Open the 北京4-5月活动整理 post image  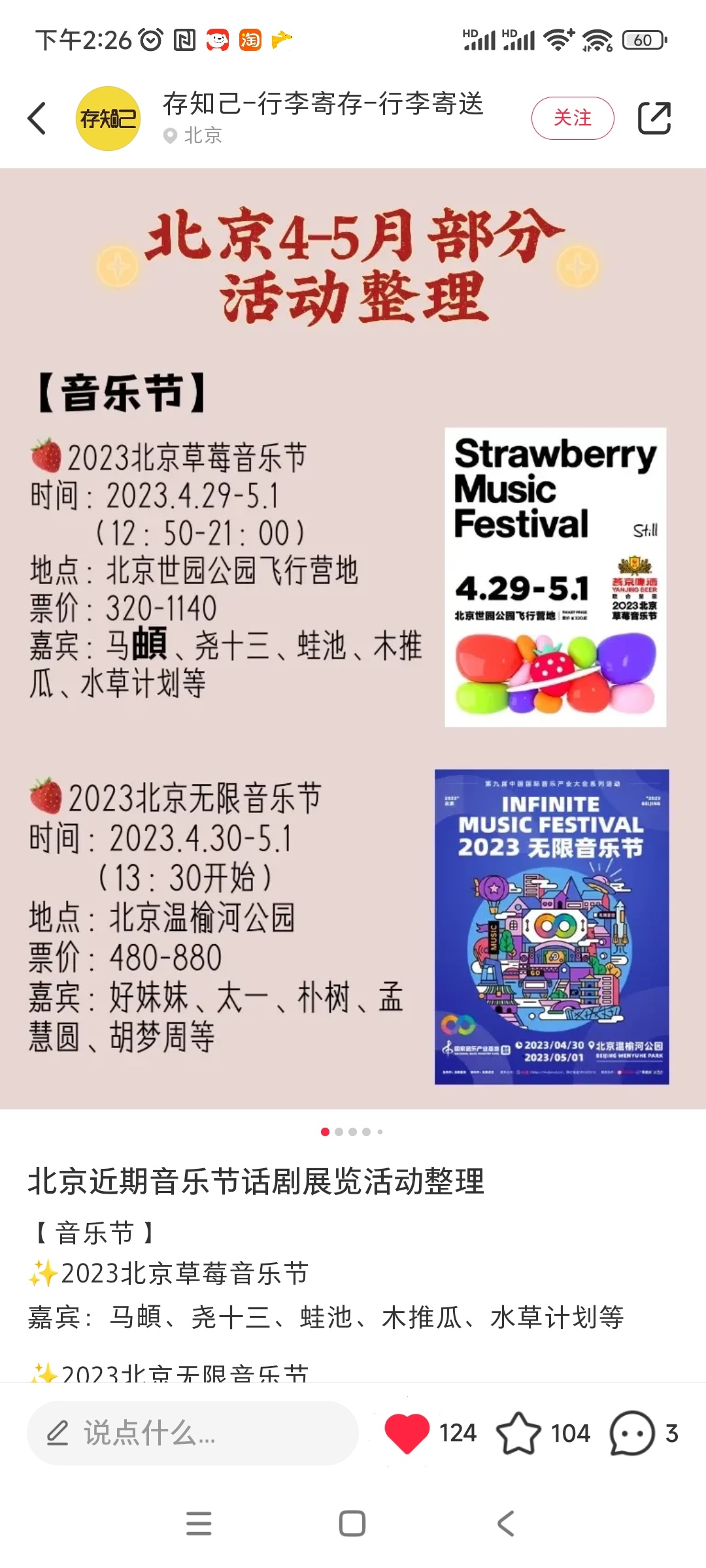coord(353,638)
